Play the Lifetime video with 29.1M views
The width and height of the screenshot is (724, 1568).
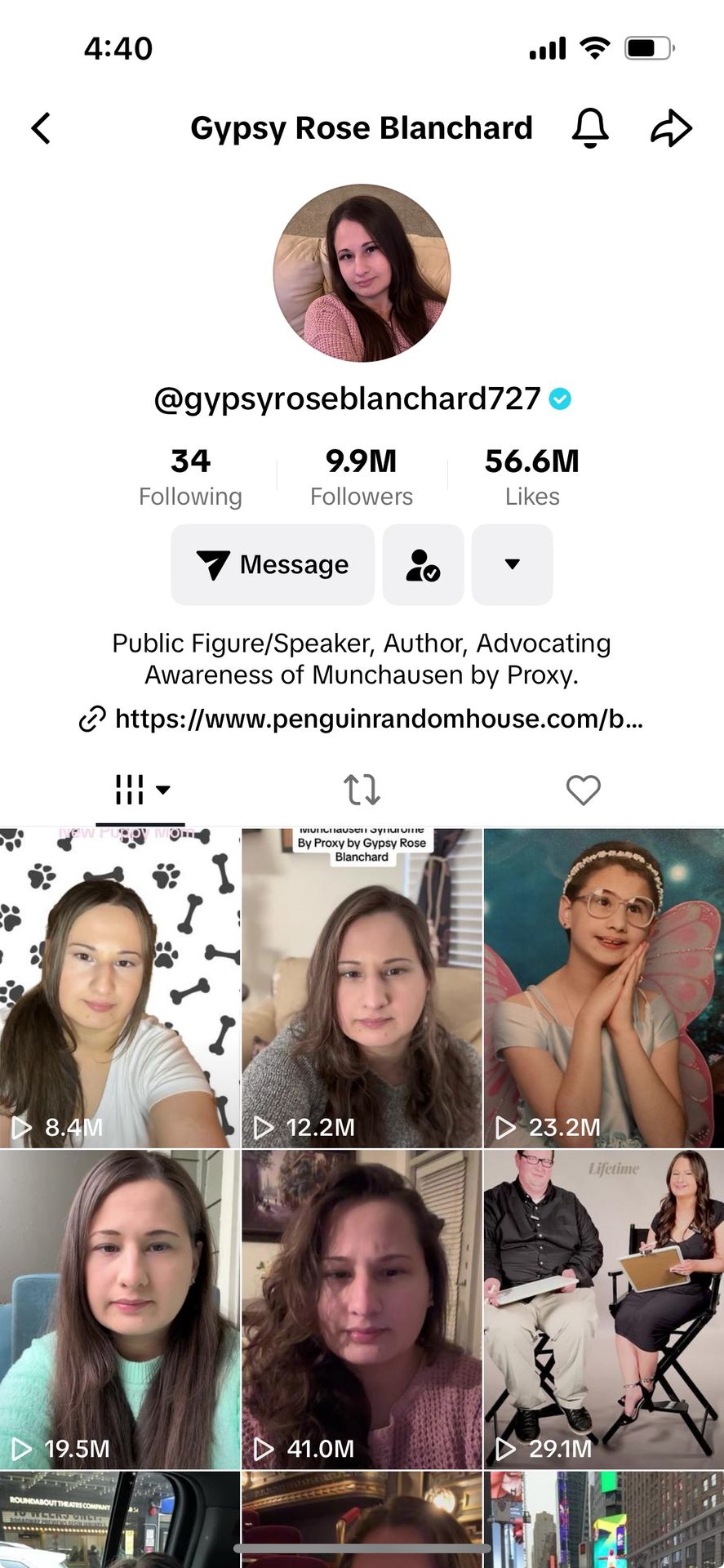point(604,1310)
